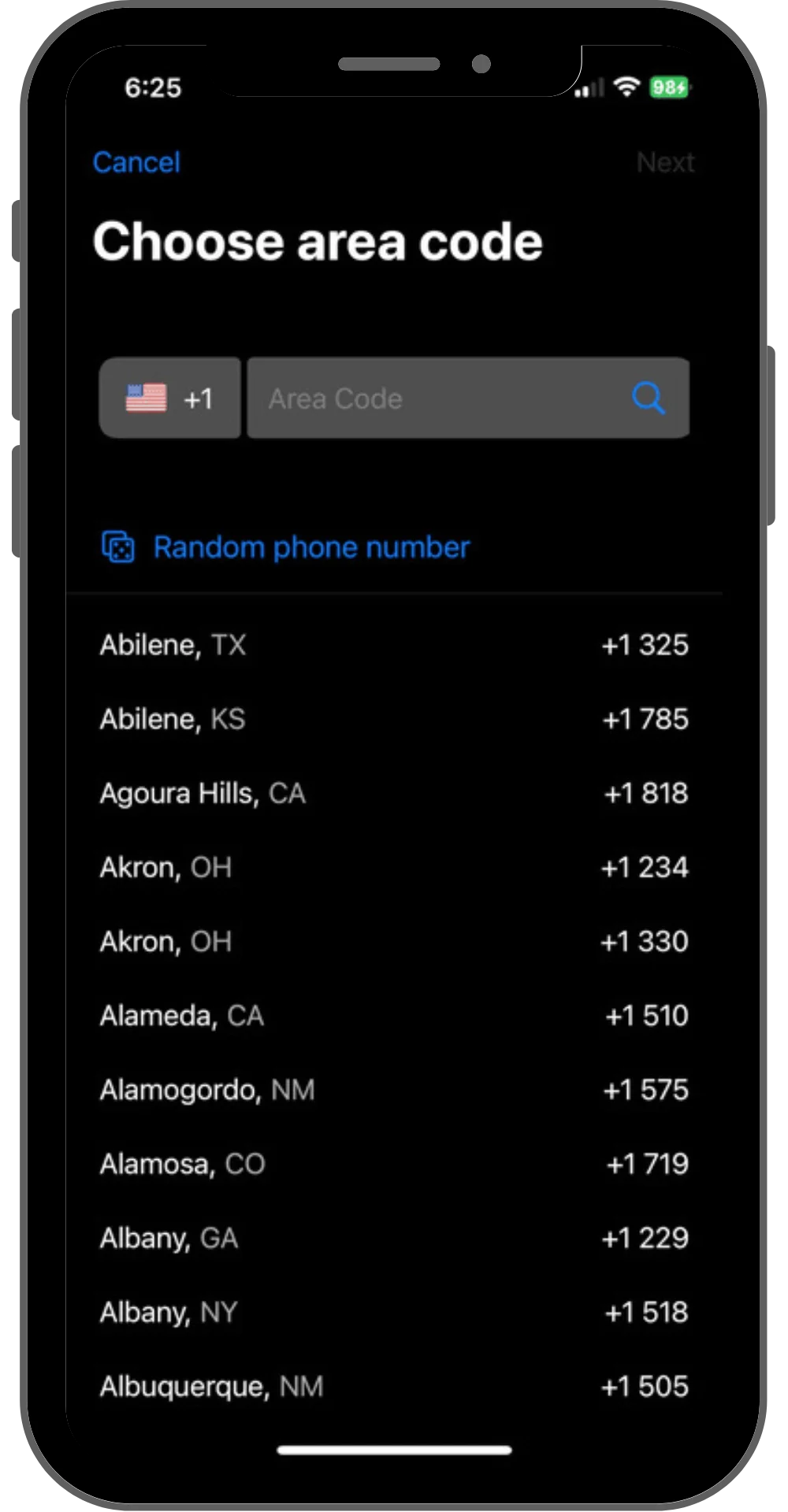Viewport: 788px width, 1512px height.
Task: Select Akron, OH with code 330
Action: point(394,941)
